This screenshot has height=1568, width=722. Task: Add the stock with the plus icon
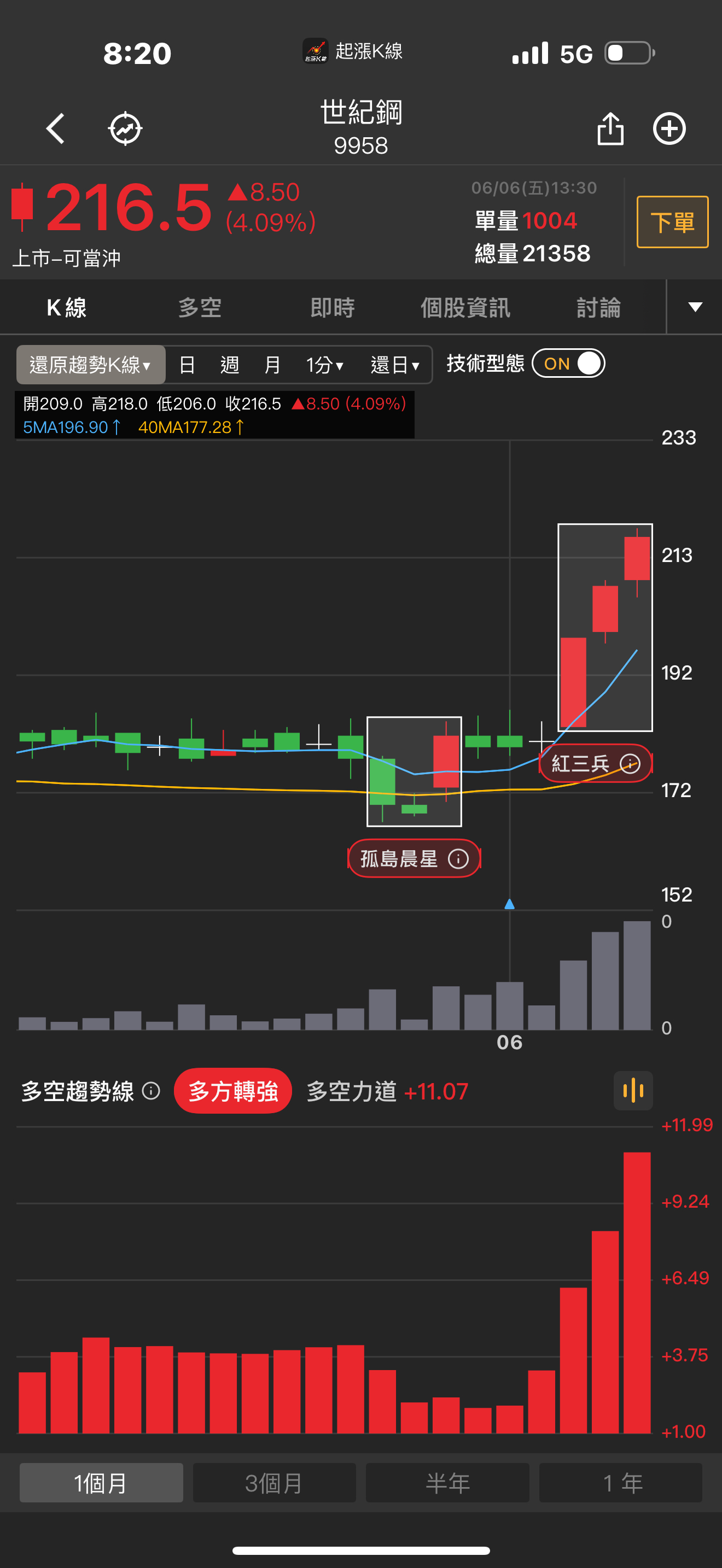(669, 128)
